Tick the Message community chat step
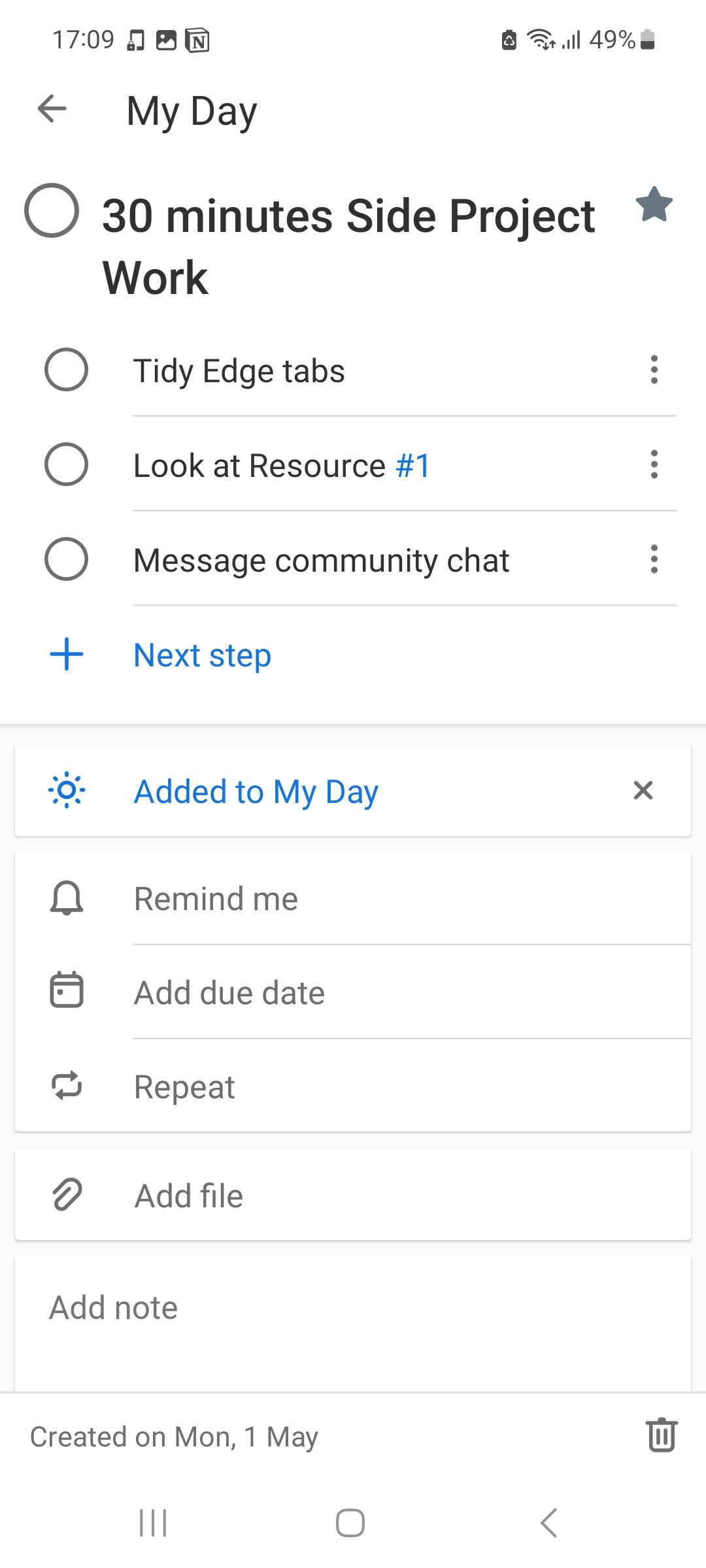The height and width of the screenshot is (1568, 706). [x=66, y=559]
